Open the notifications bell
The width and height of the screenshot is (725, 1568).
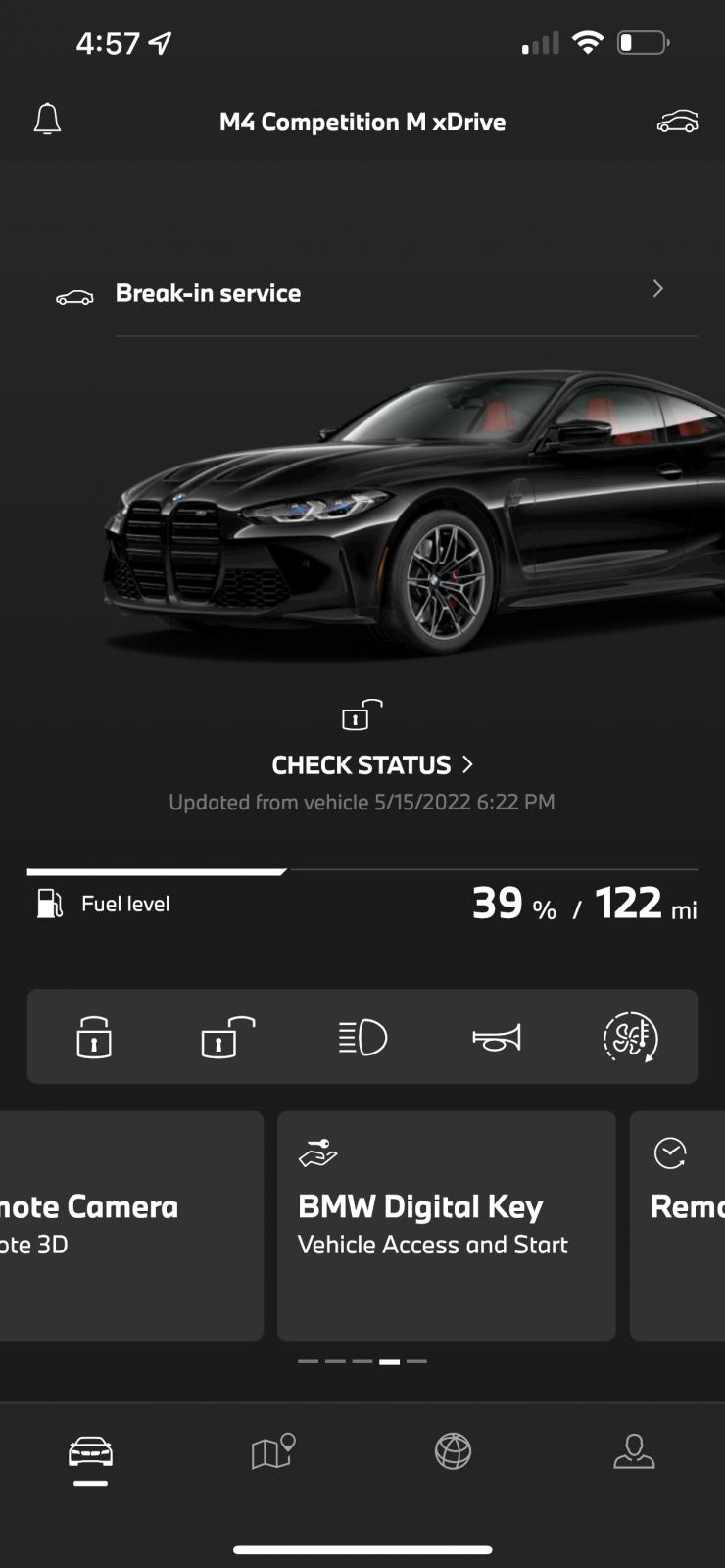coord(47,120)
